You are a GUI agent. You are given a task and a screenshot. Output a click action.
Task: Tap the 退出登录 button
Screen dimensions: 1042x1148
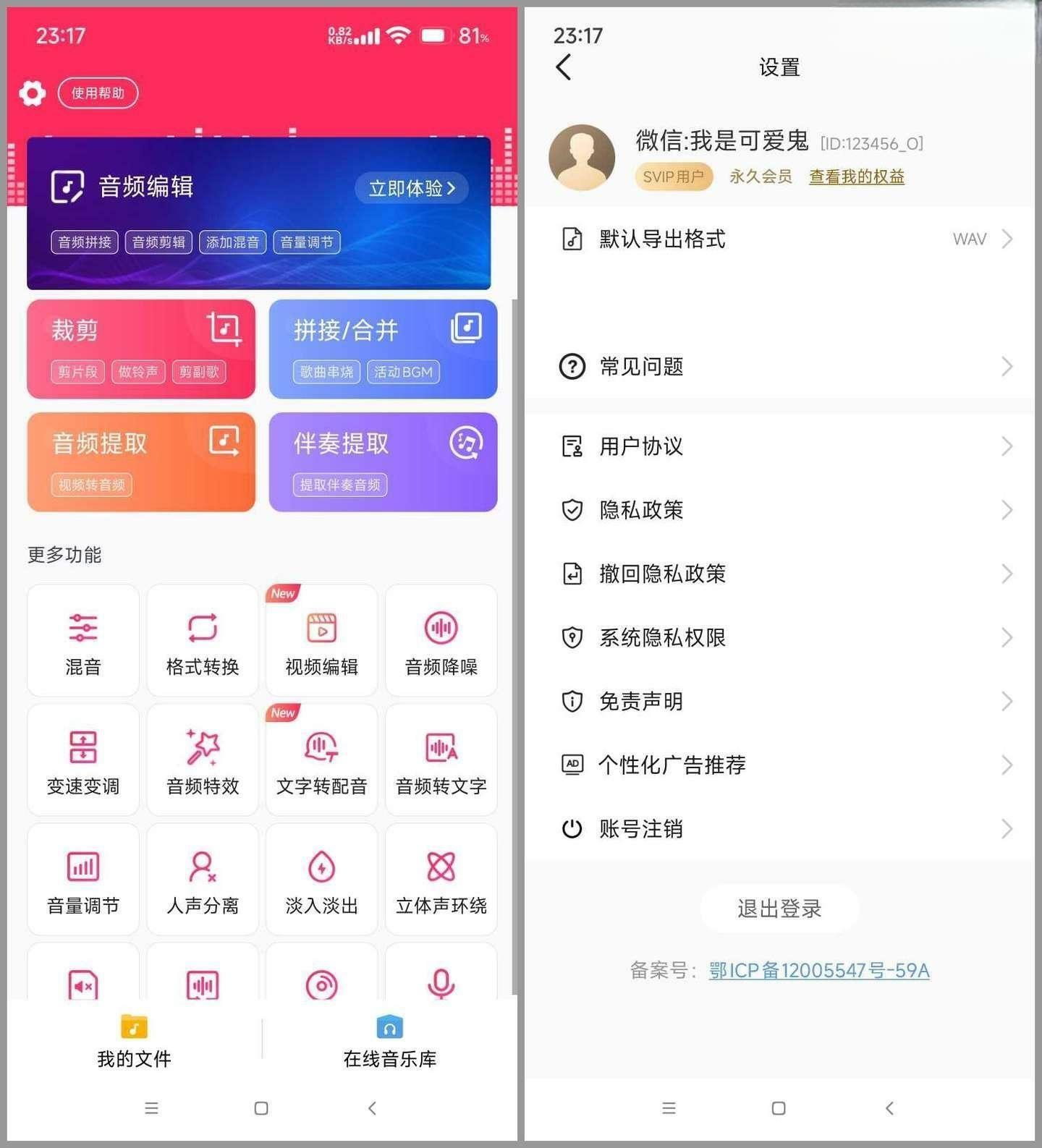(779, 909)
